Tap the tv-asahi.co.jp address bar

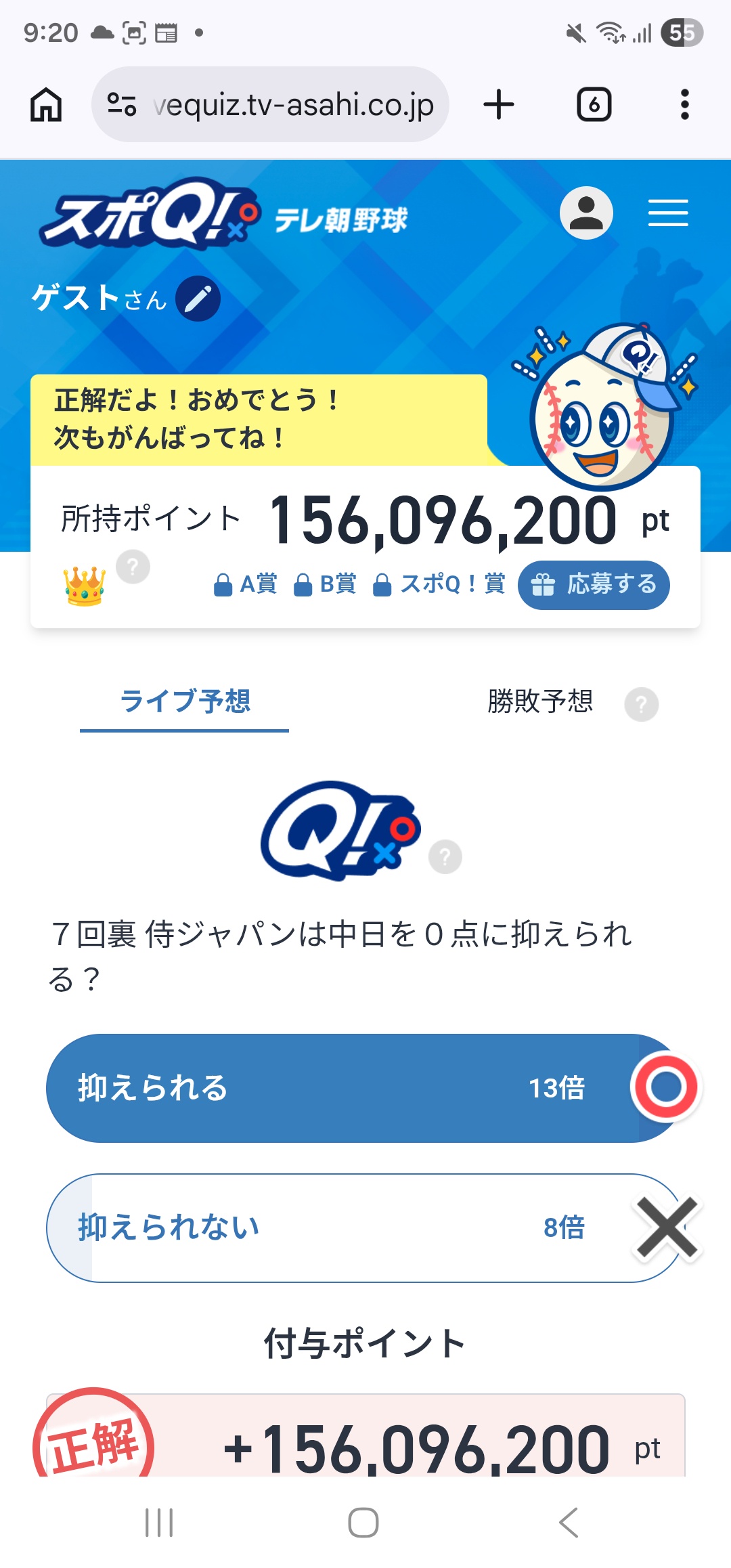(271, 105)
